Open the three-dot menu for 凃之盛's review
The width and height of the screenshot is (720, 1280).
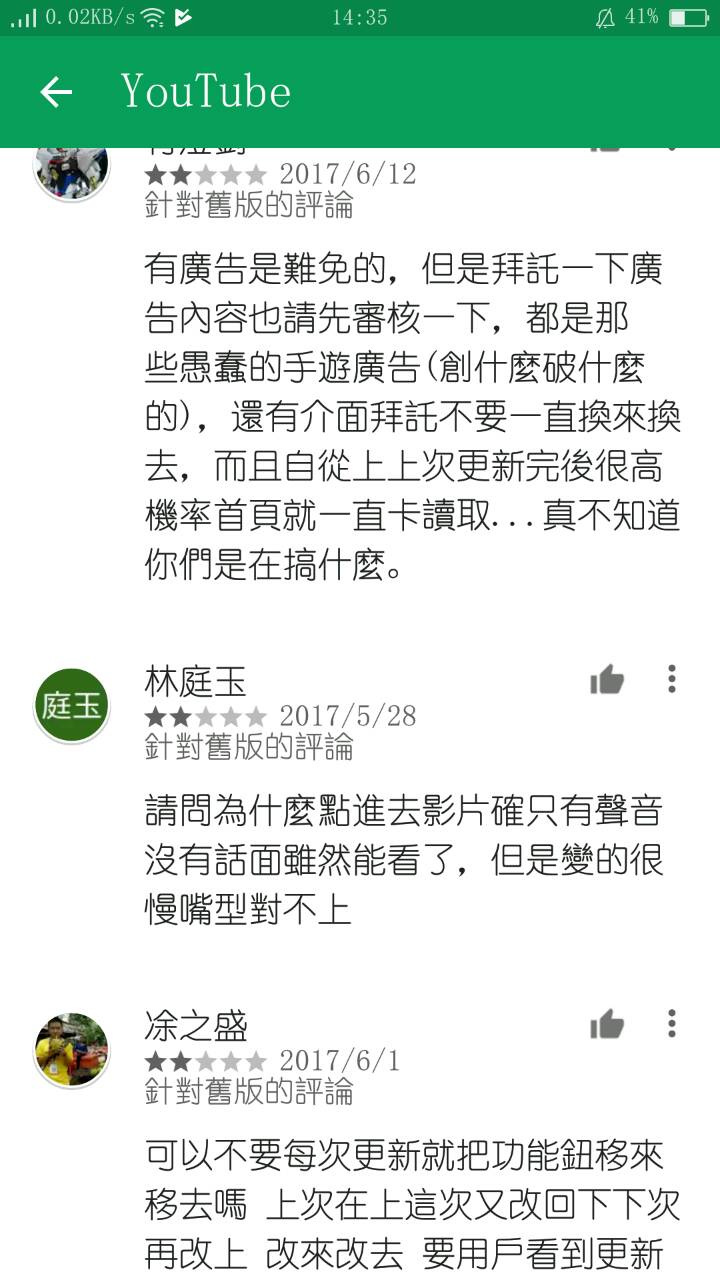672,1023
